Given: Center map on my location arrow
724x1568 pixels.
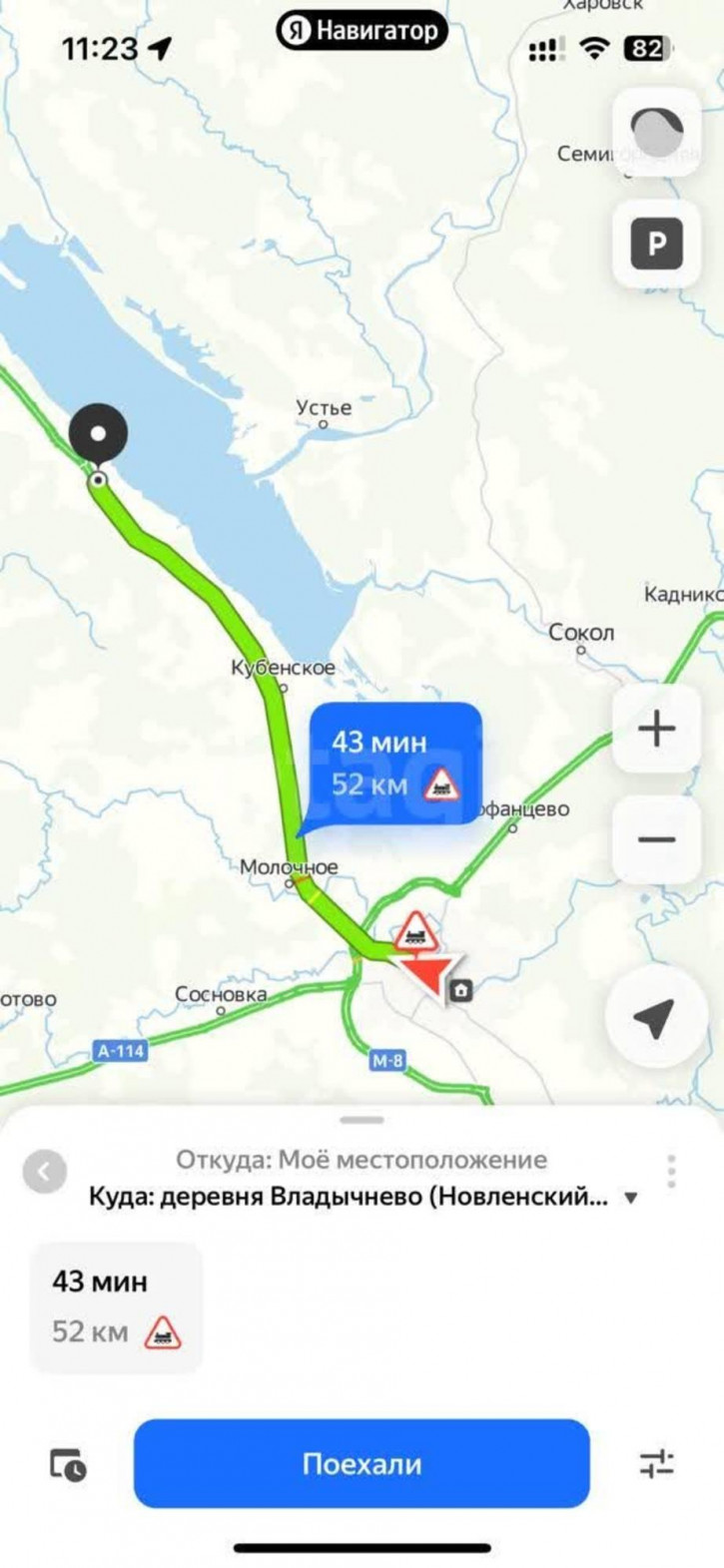Looking at the screenshot, I should click(654, 1018).
